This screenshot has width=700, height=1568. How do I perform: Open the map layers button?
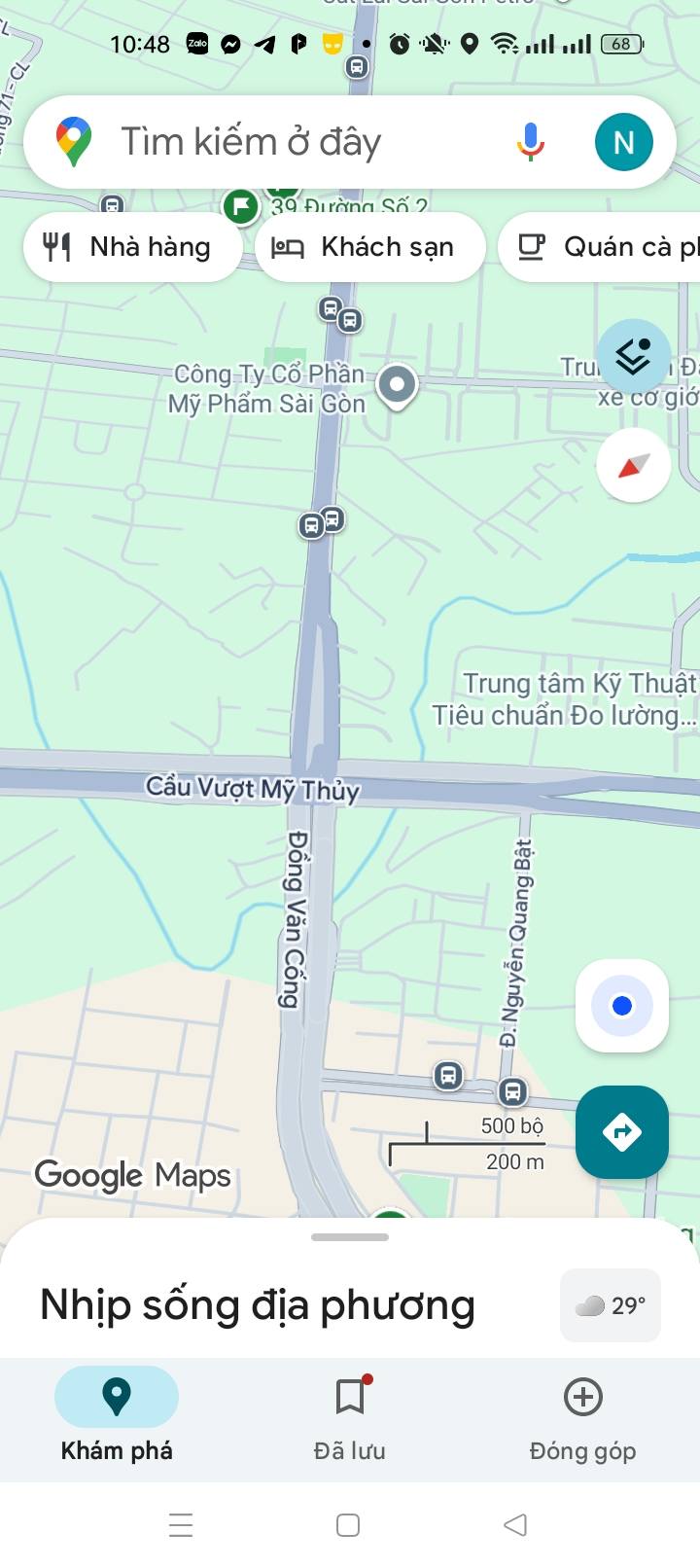pyautogui.click(x=633, y=356)
